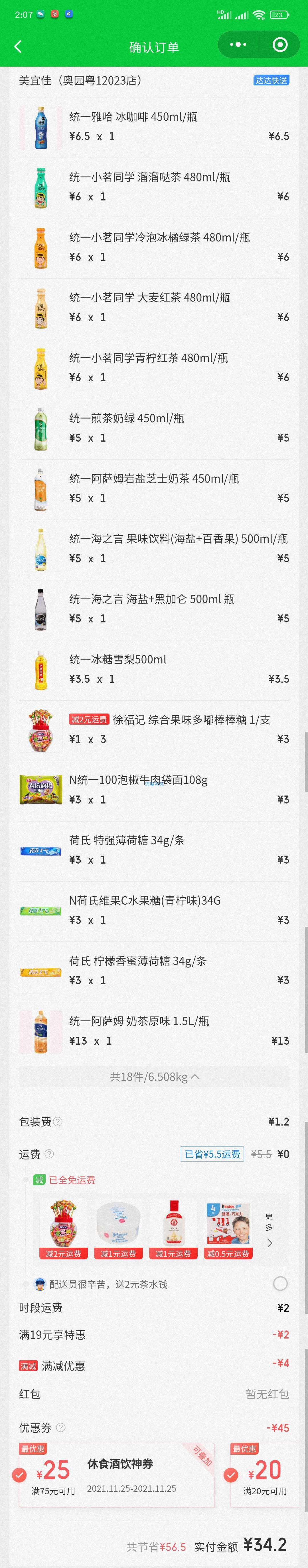Screen dimensions: 308x1568
Task: Show help for 包装费
Action: tap(58, 1122)
